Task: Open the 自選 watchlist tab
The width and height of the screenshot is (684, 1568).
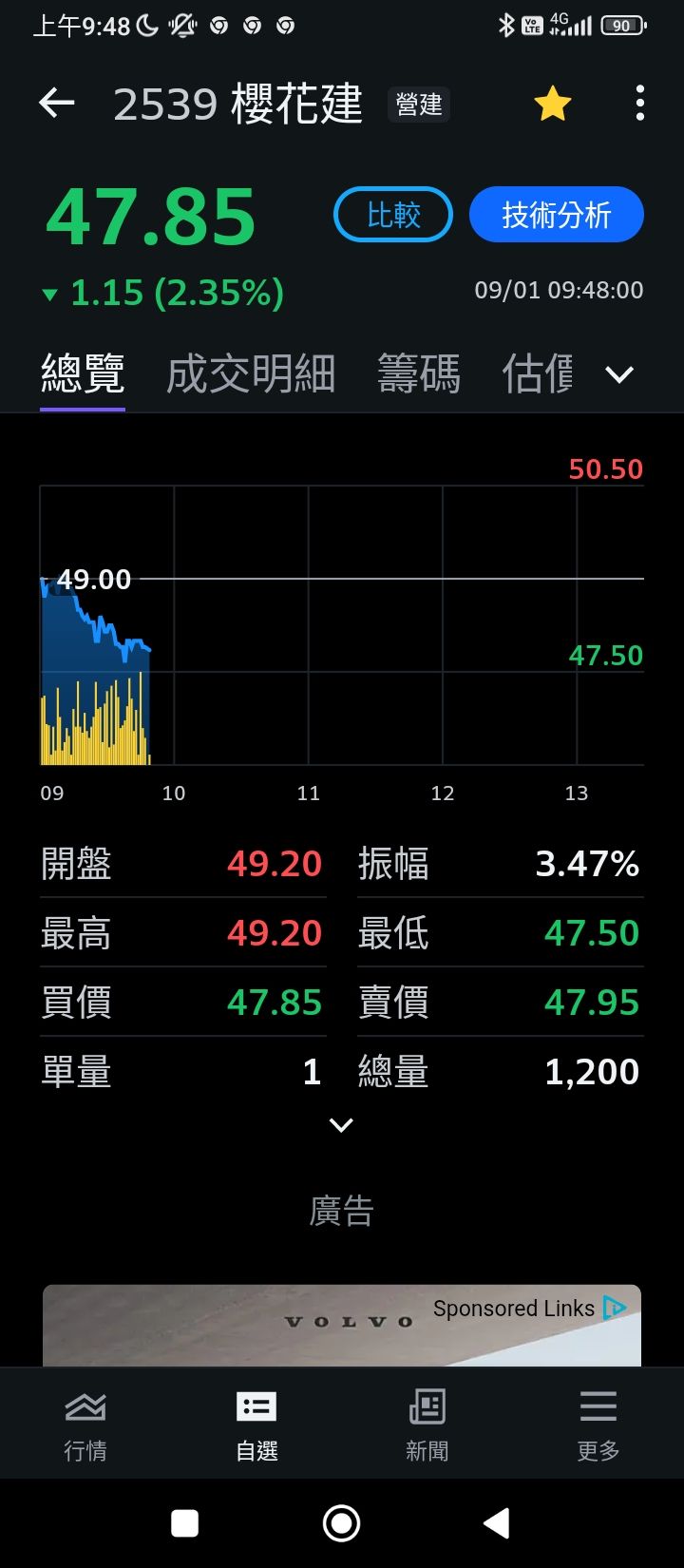Action: pyautogui.click(x=256, y=1424)
